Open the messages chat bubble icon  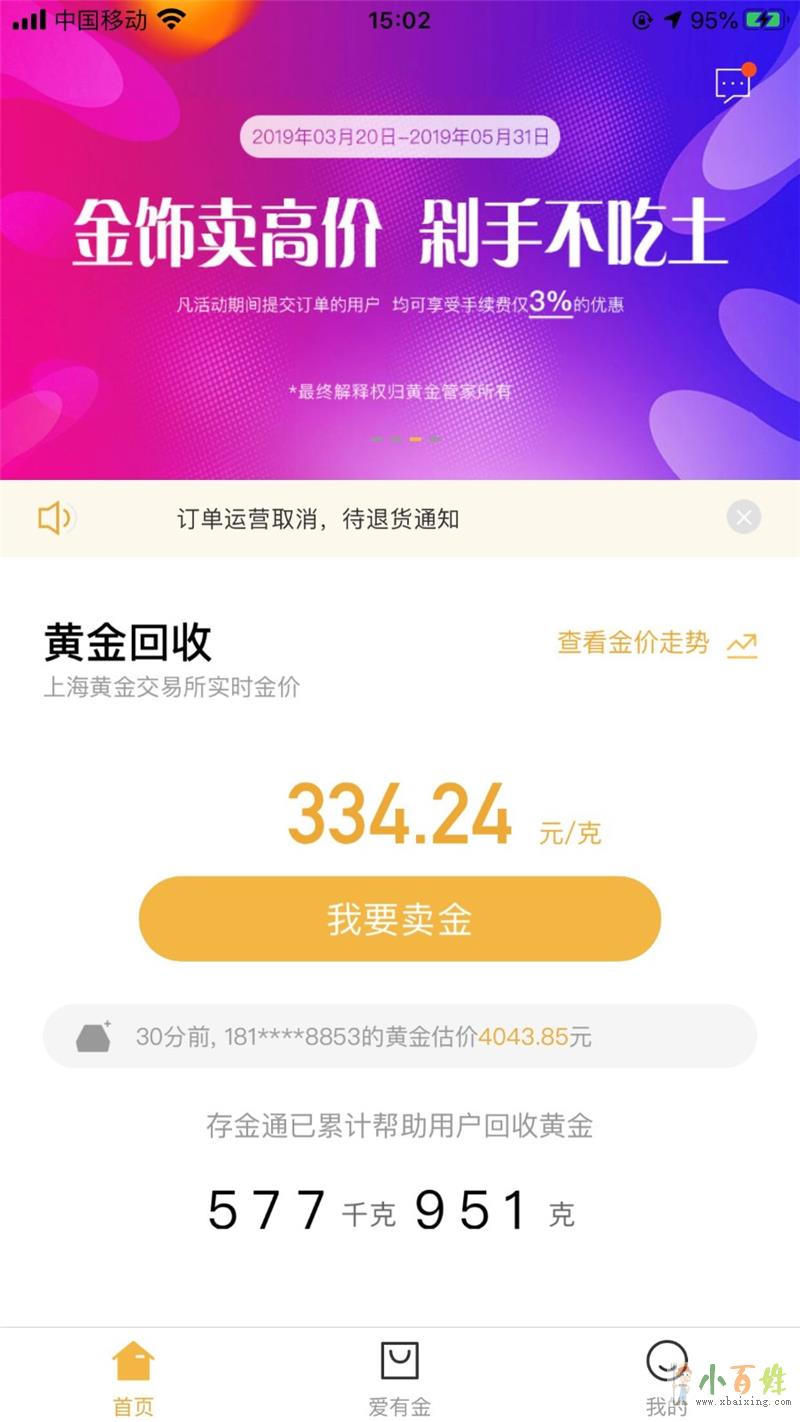(732, 85)
